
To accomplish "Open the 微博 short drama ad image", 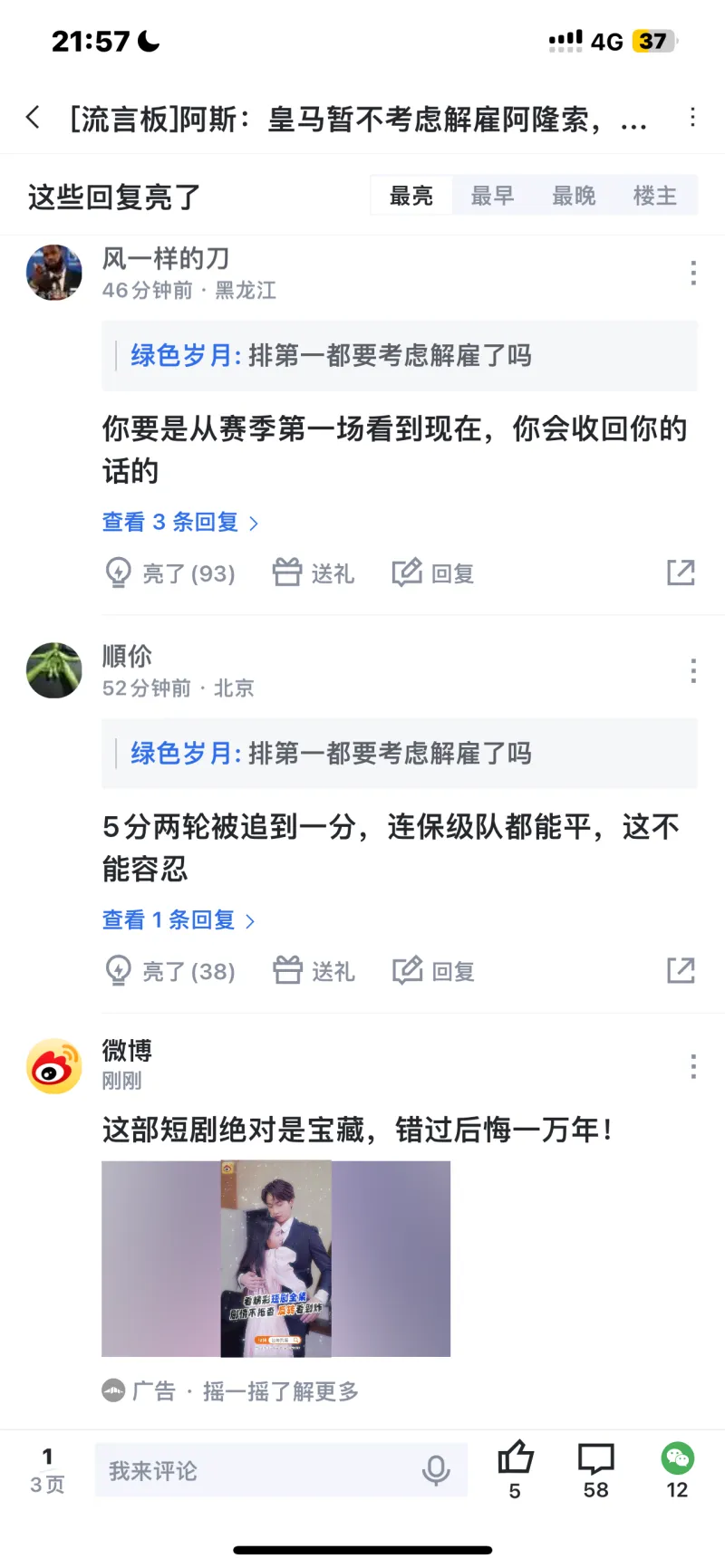I will [x=275, y=1258].
